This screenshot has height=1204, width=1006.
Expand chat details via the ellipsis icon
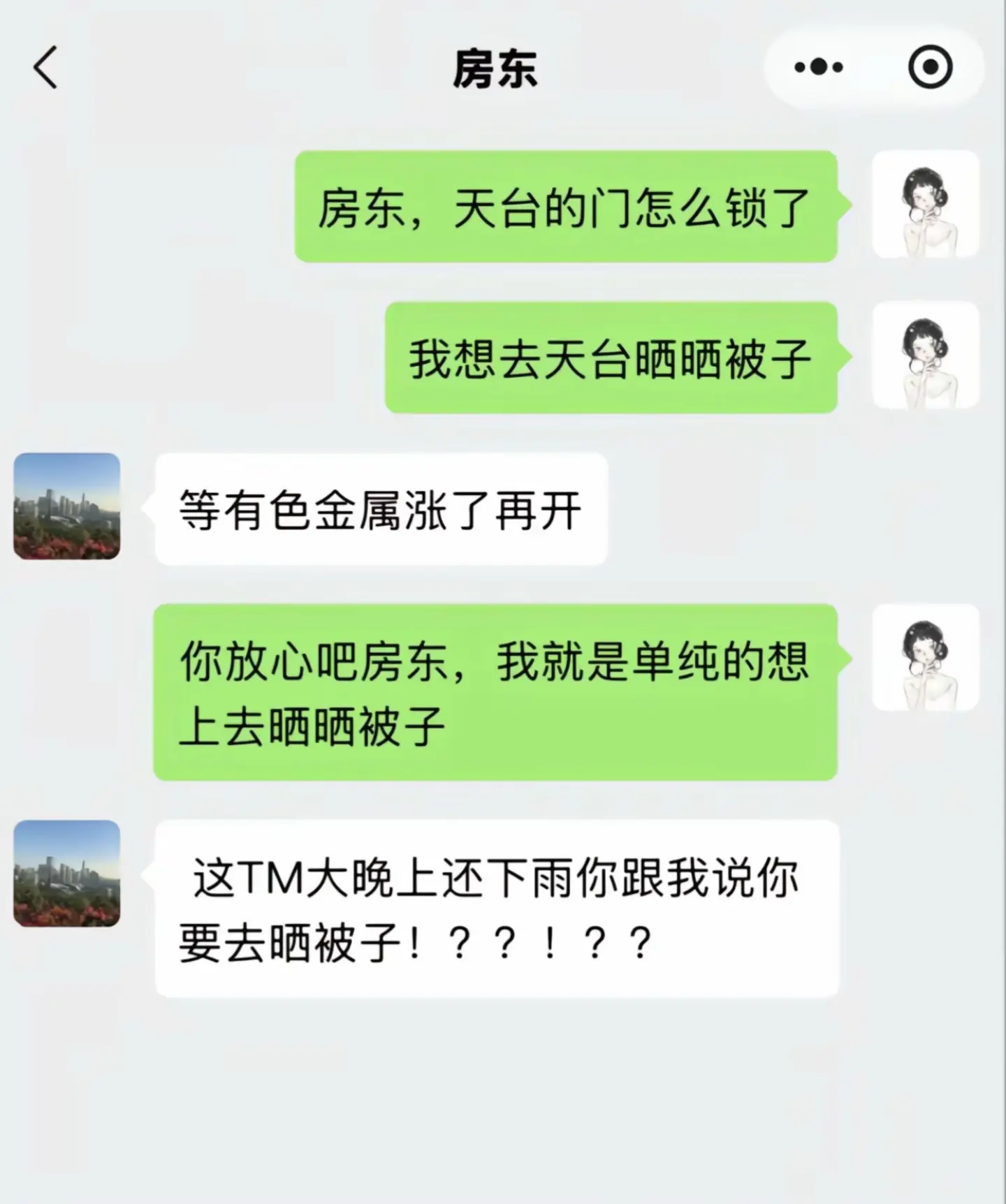(816, 66)
